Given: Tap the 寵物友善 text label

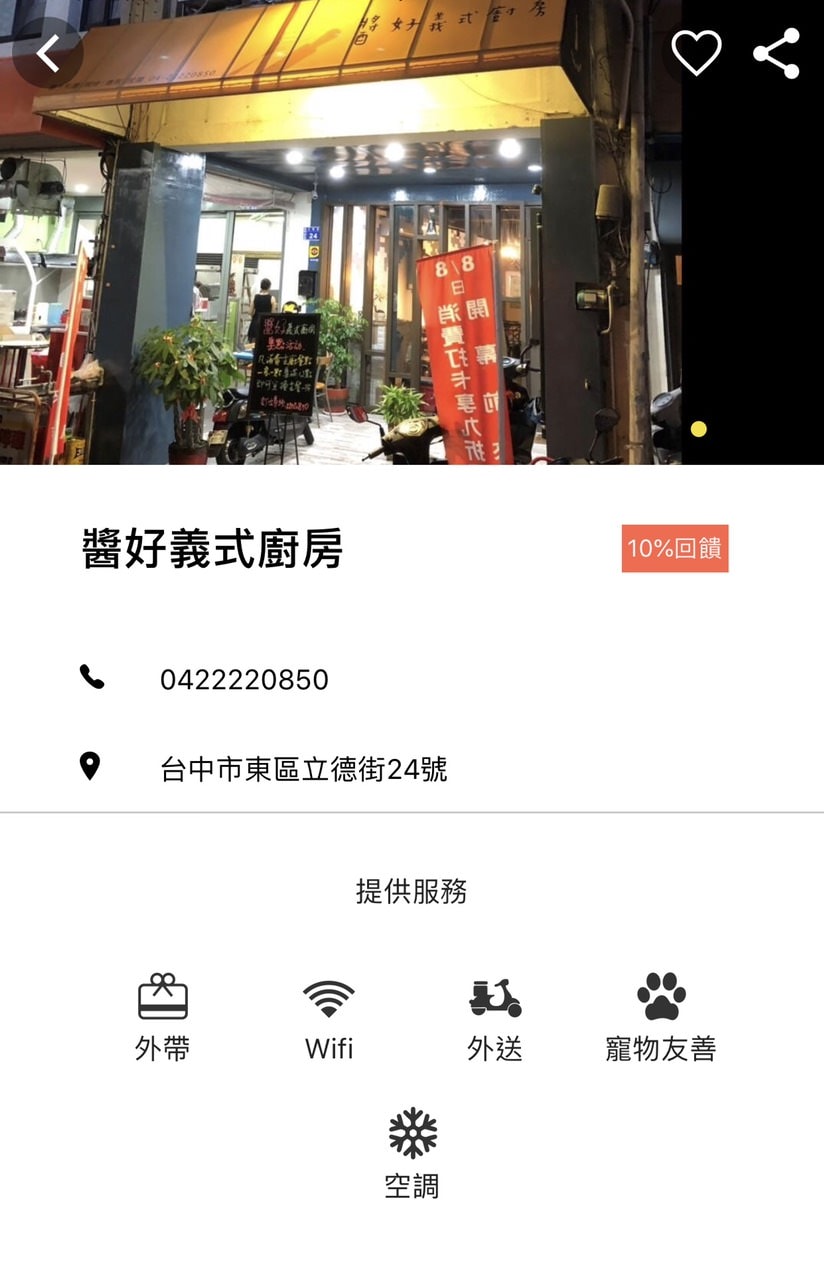Looking at the screenshot, I should pos(660,1048).
